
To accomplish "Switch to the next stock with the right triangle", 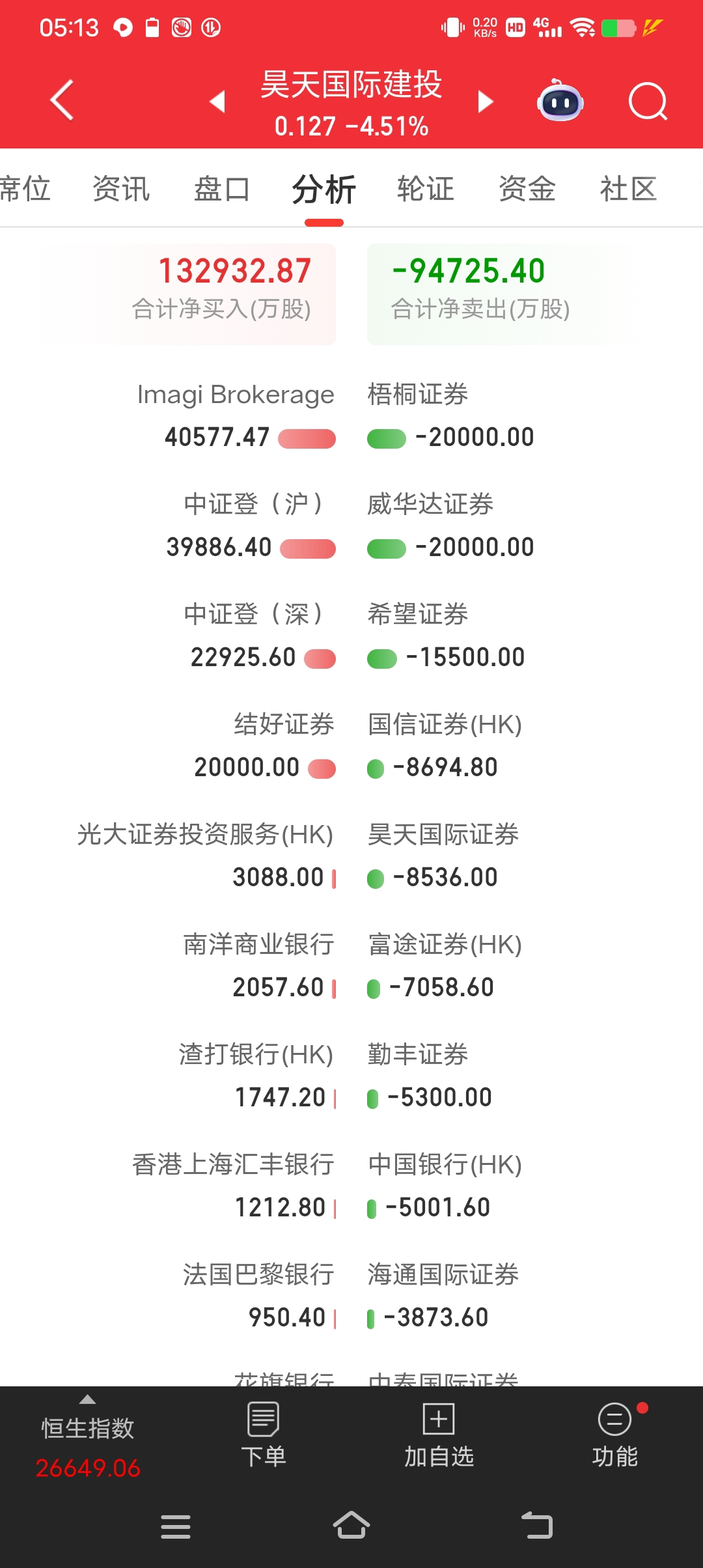I will click(x=485, y=102).
